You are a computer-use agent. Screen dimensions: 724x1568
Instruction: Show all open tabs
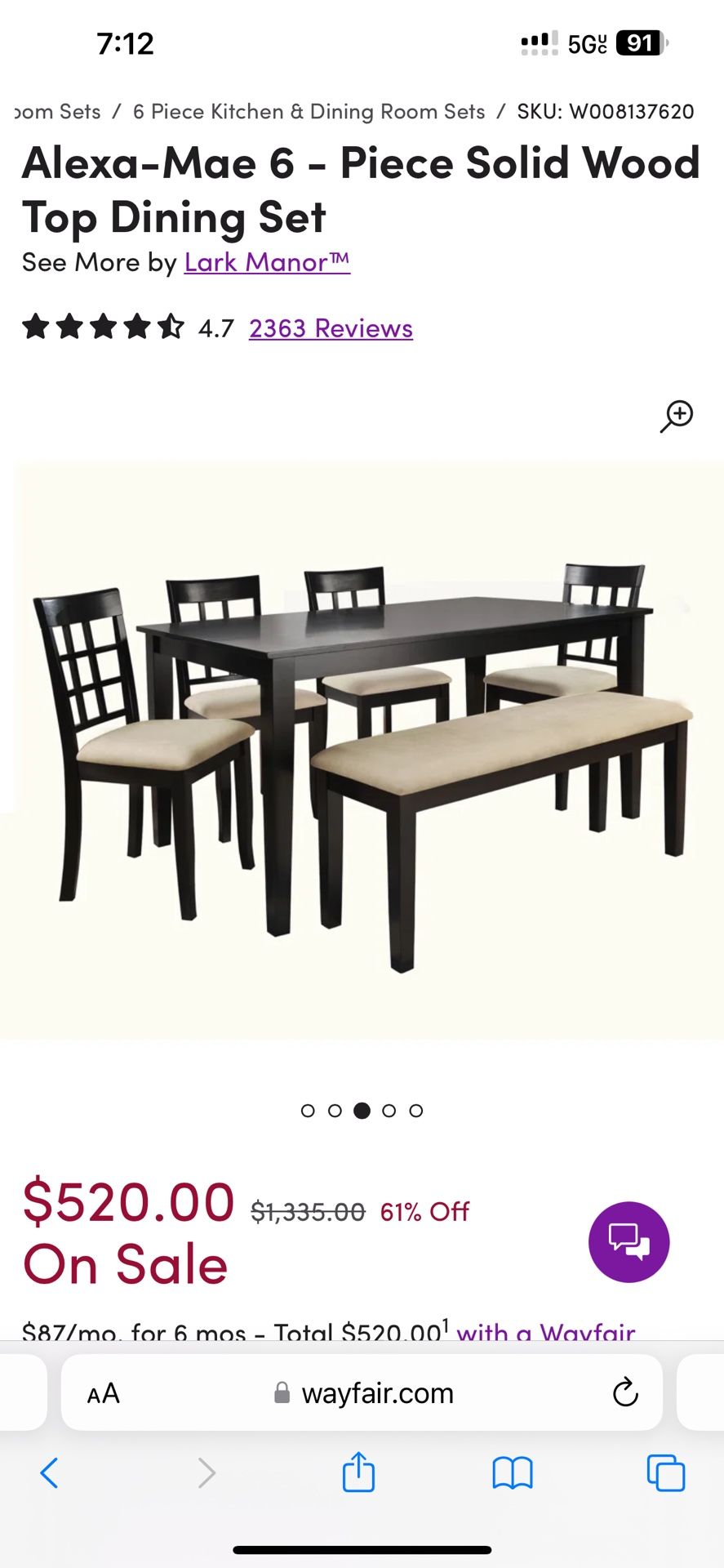[x=666, y=1473]
